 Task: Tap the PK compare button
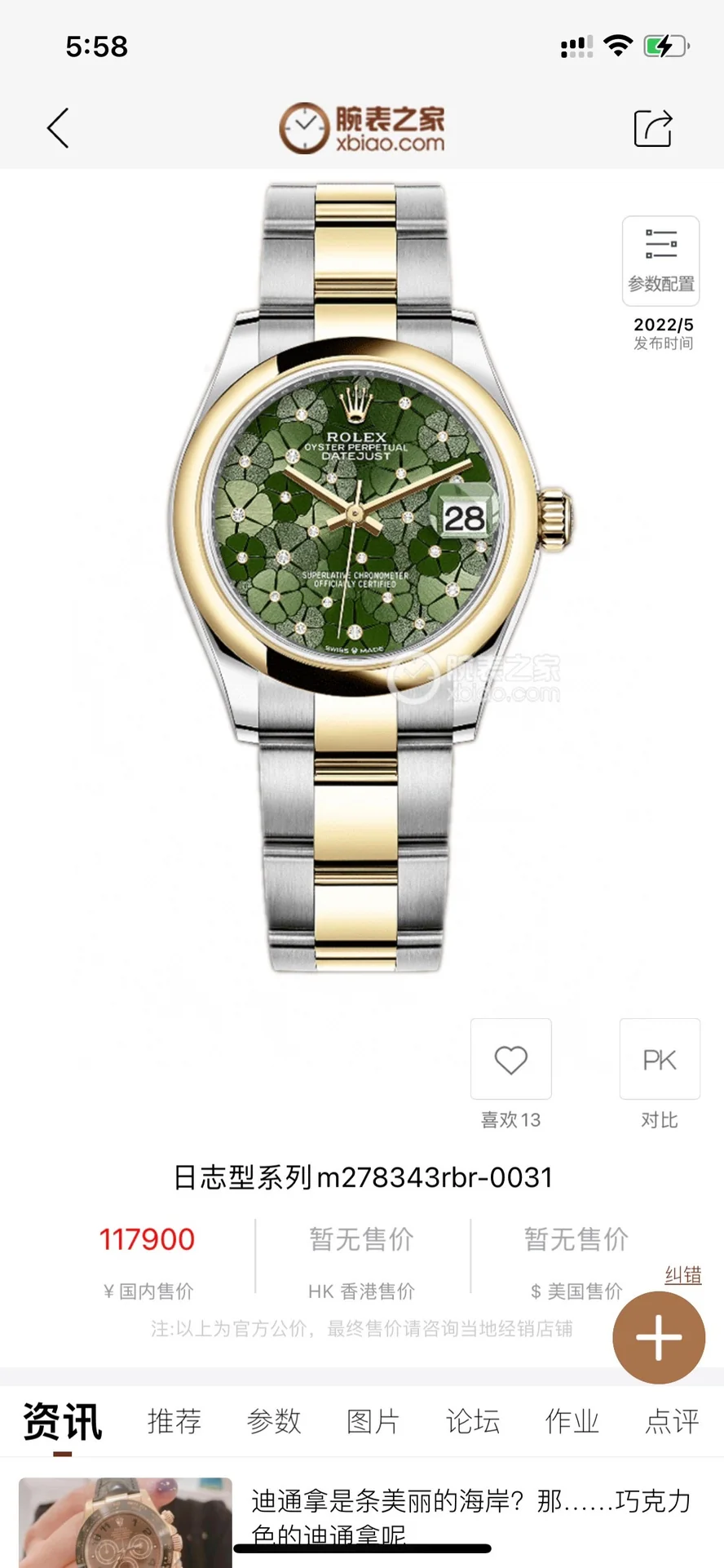click(x=660, y=1059)
